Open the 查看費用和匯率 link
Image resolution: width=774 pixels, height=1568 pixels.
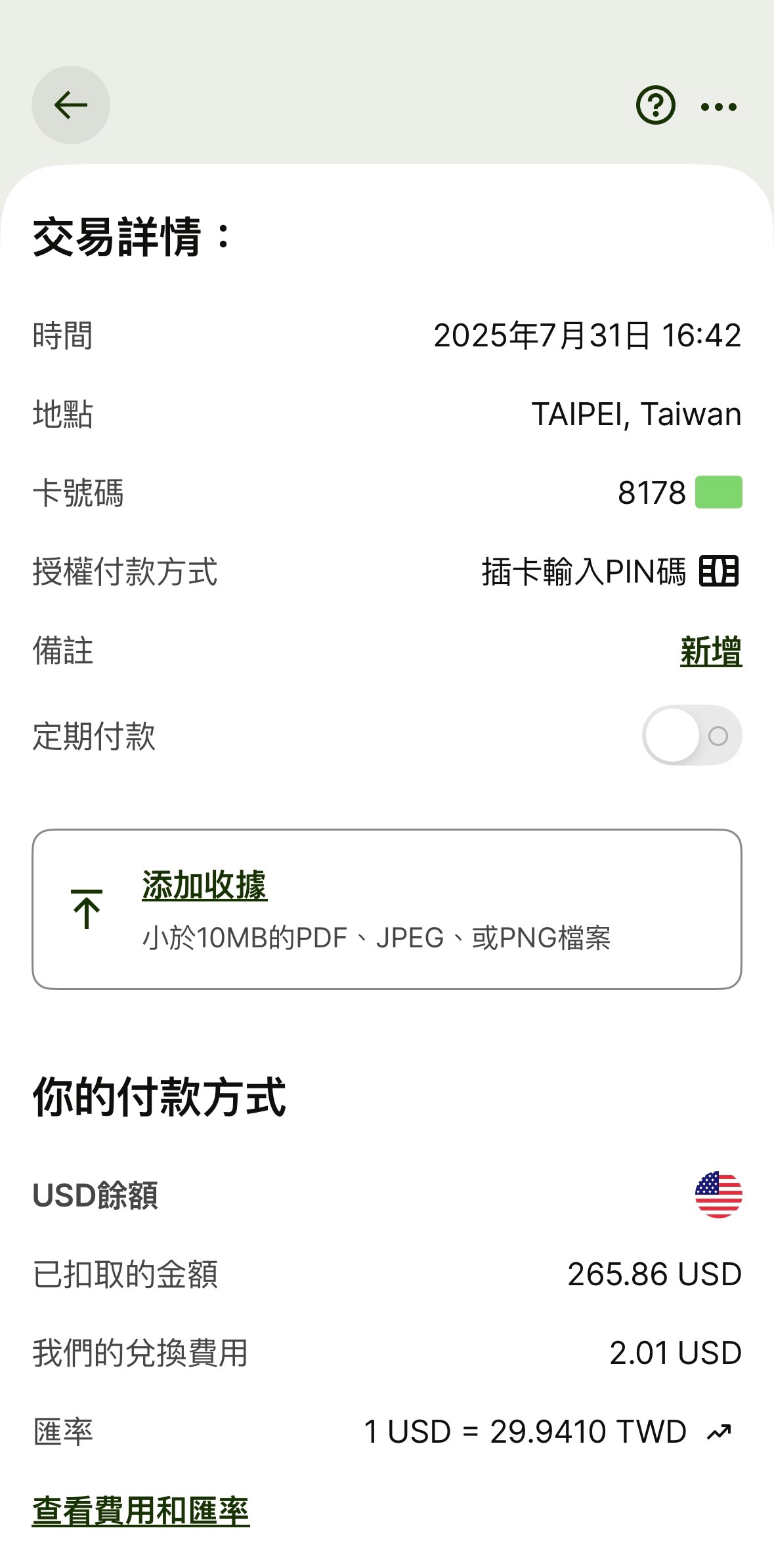(141, 1511)
